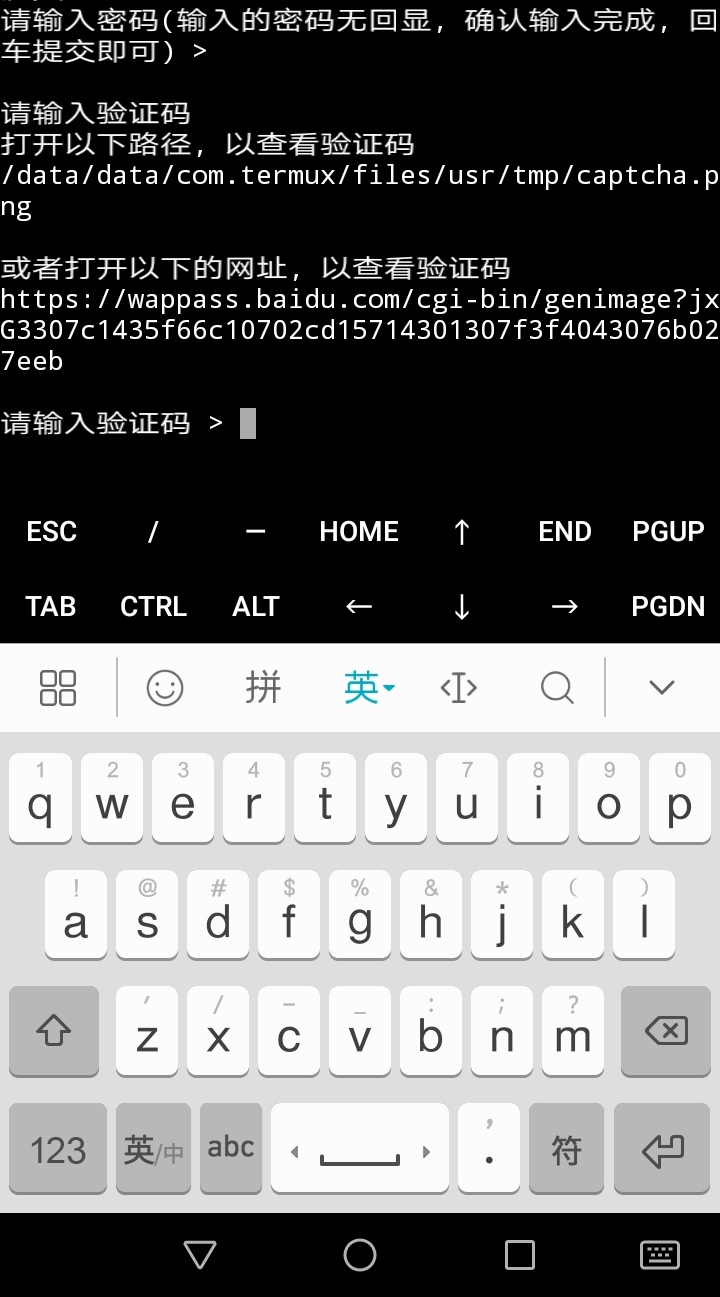
Task: Open the 符 symbols keyboard
Action: pyautogui.click(x=566, y=1148)
